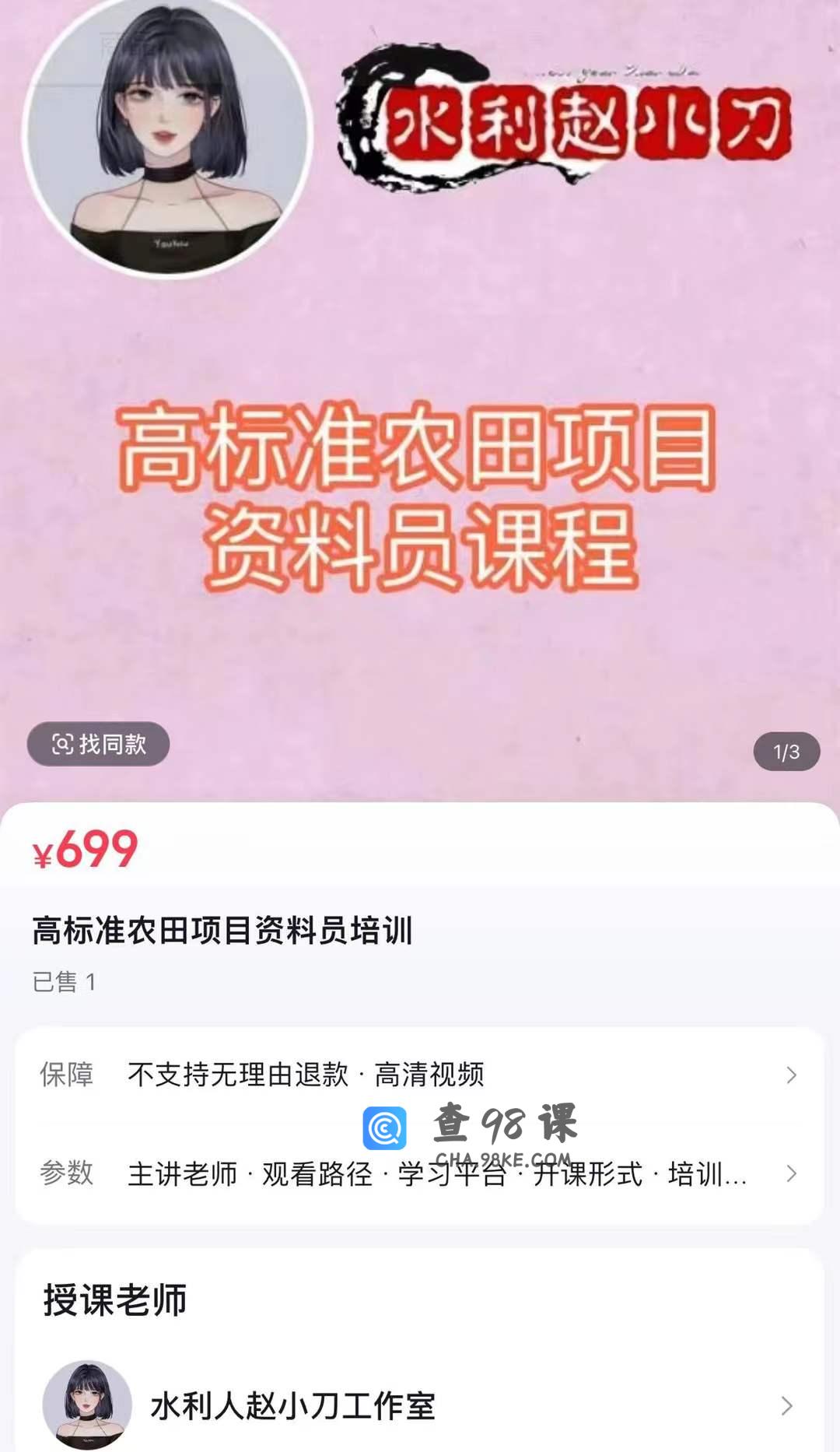Open the 保障 guarantee details row
The height and width of the screenshot is (1452, 840).
coord(418,1075)
